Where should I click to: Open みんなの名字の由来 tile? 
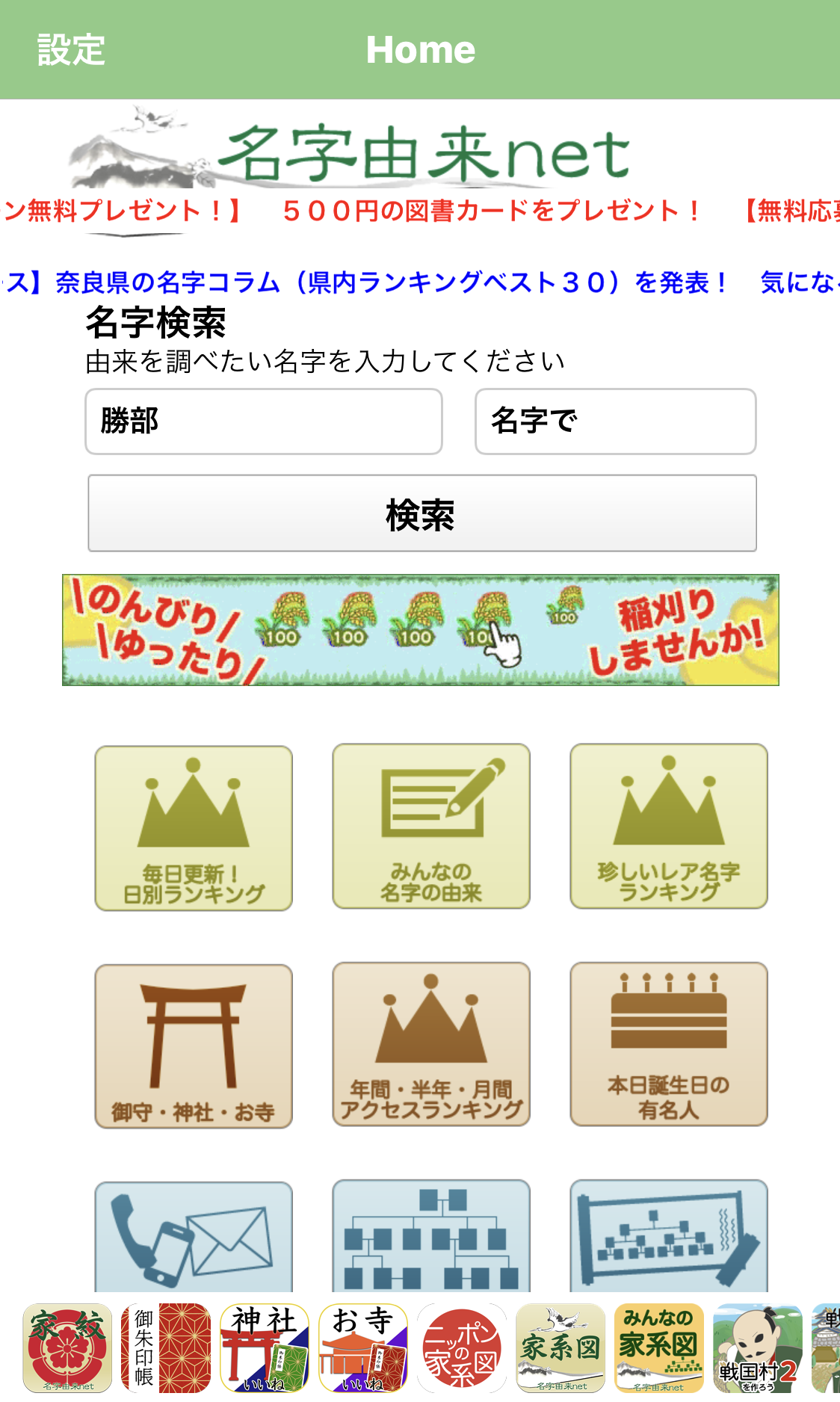pos(431,827)
